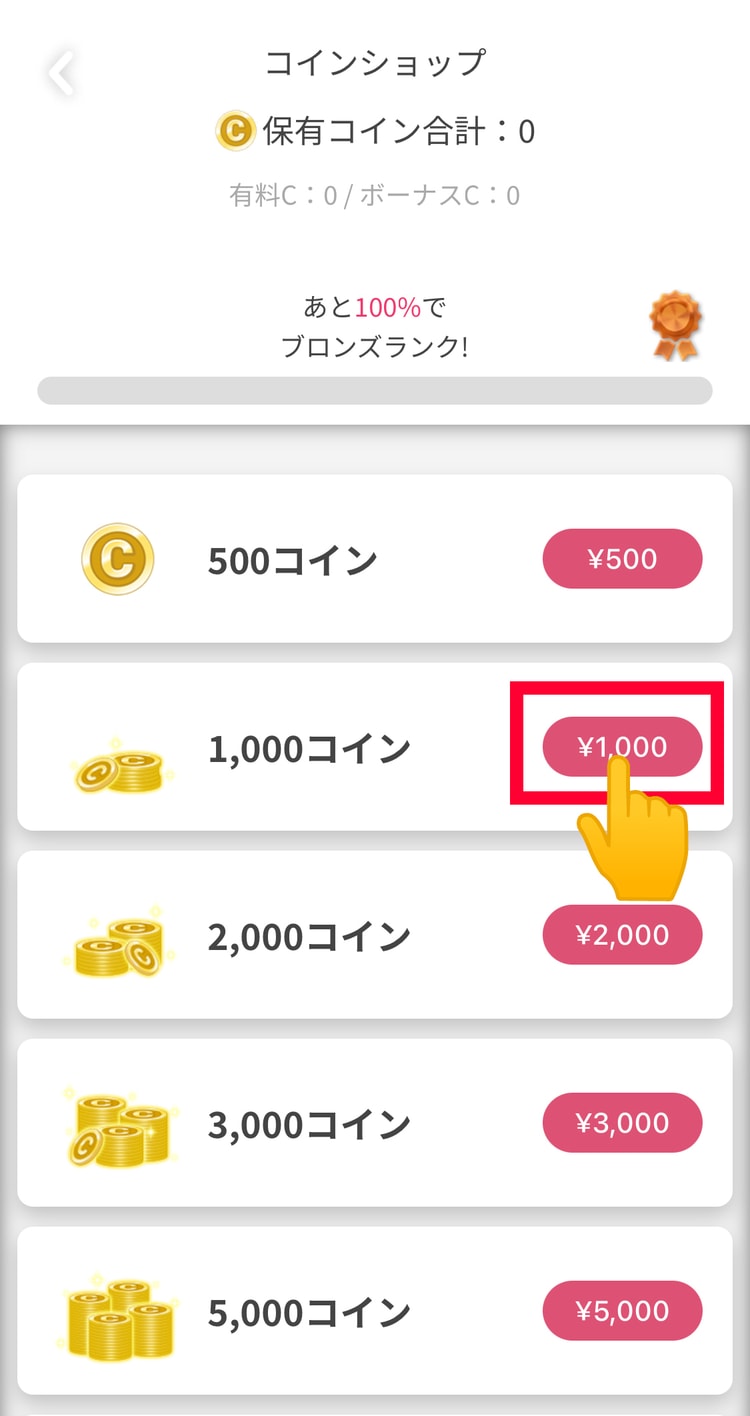
Task: Buy 2,000 coins via the ¥2,000 button
Action: coord(622,934)
